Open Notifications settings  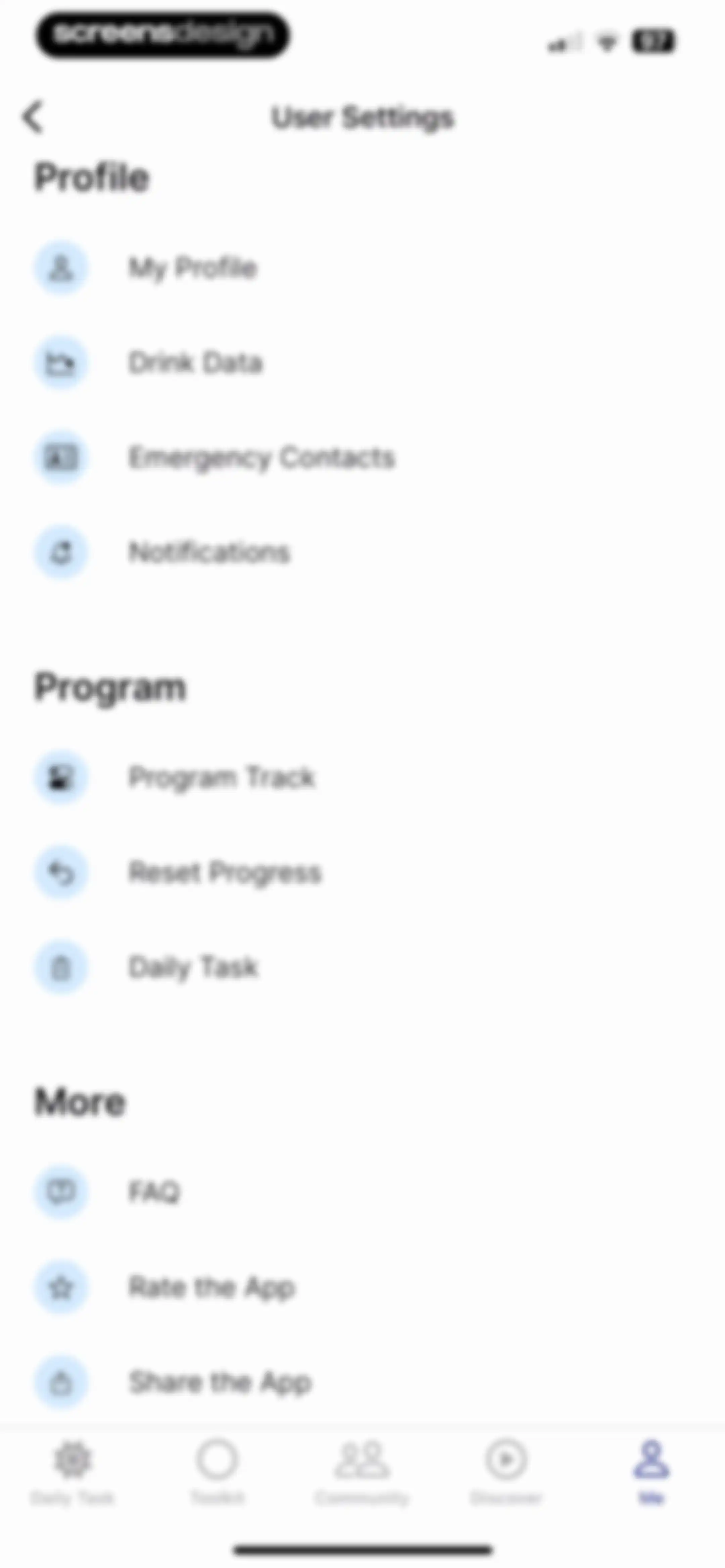tap(362, 553)
